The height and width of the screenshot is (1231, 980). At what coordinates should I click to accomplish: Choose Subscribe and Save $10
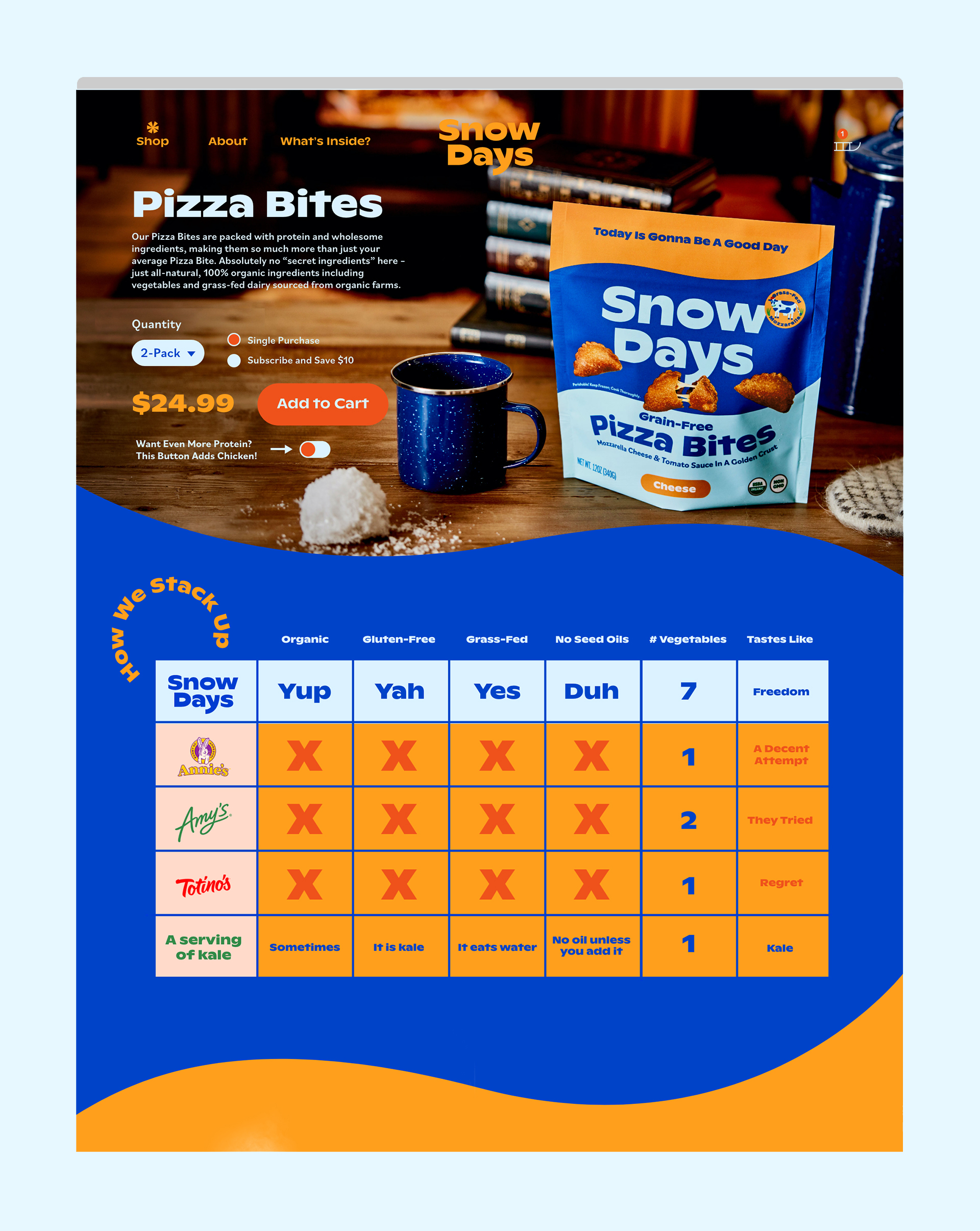(x=234, y=360)
